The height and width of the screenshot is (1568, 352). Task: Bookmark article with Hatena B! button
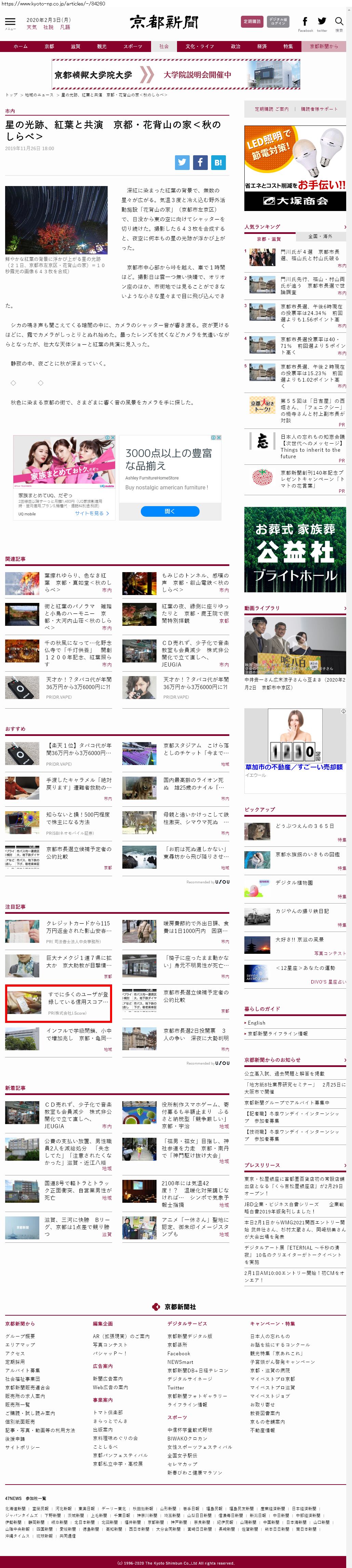click(x=218, y=162)
